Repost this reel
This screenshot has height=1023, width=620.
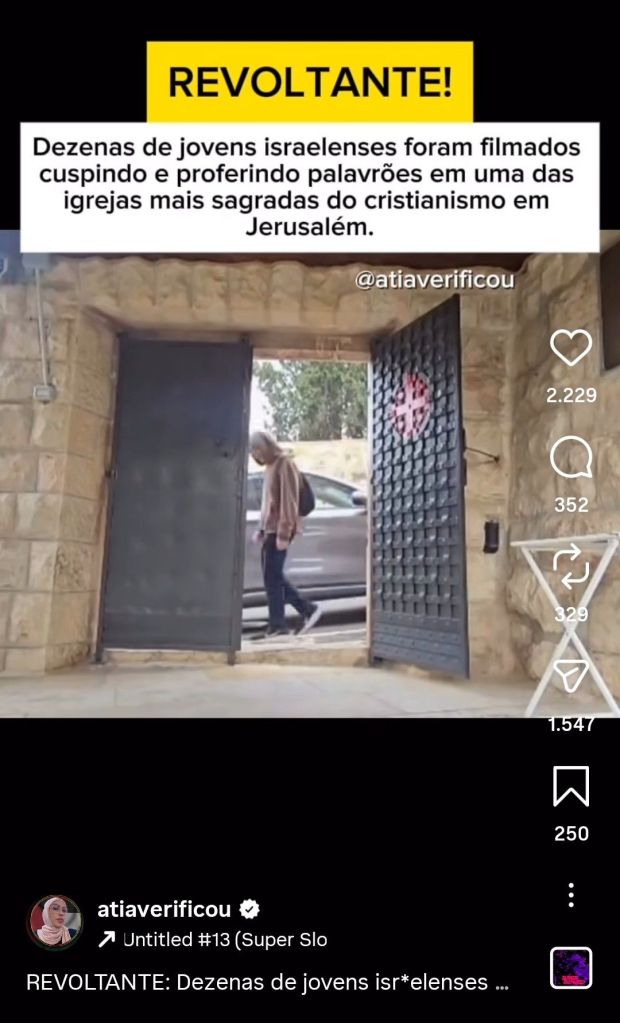pos(571,567)
